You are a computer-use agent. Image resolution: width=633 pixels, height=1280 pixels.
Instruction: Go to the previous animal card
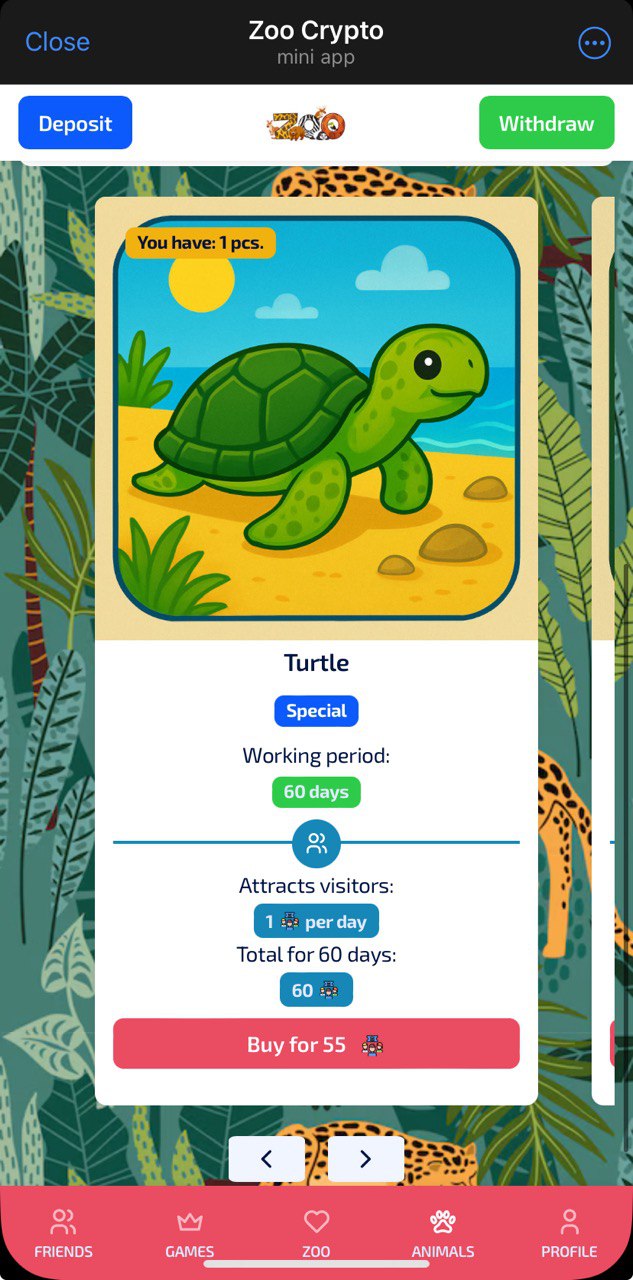[267, 1159]
